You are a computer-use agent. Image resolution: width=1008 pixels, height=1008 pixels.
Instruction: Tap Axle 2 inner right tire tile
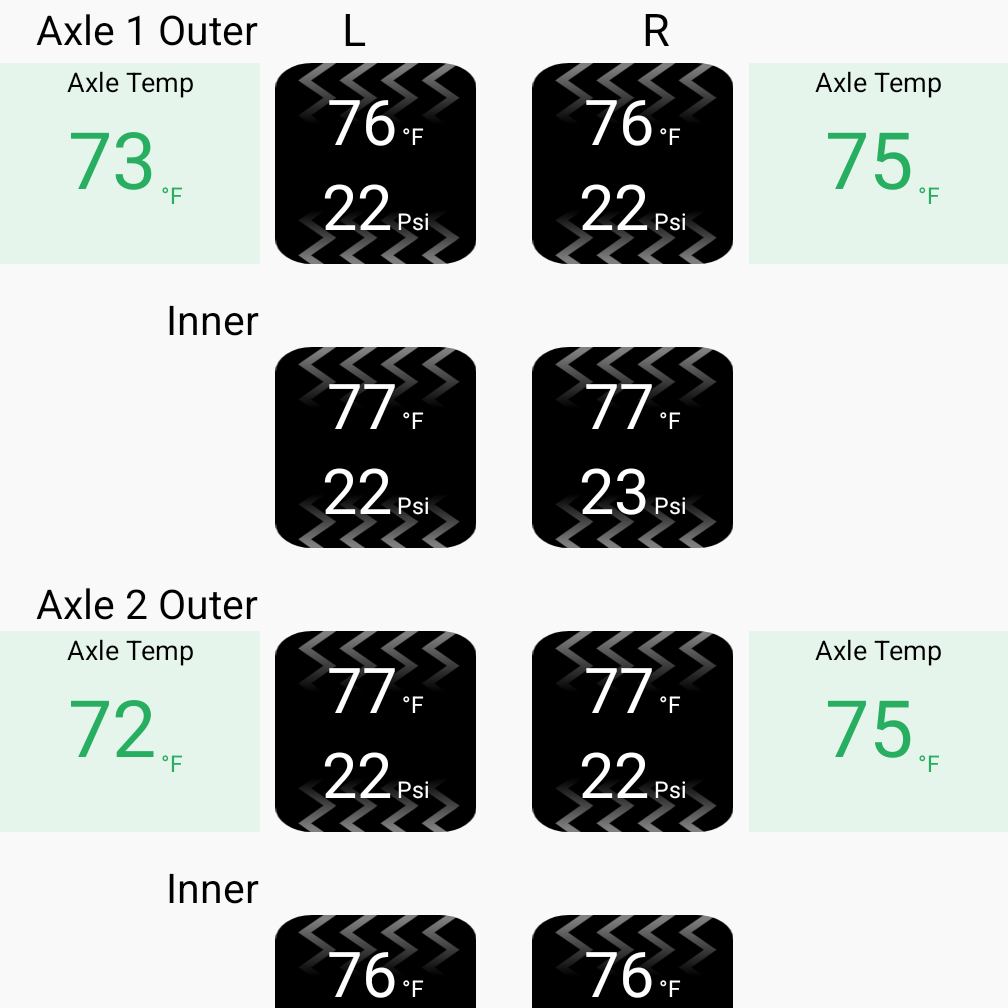pos(632,962)
